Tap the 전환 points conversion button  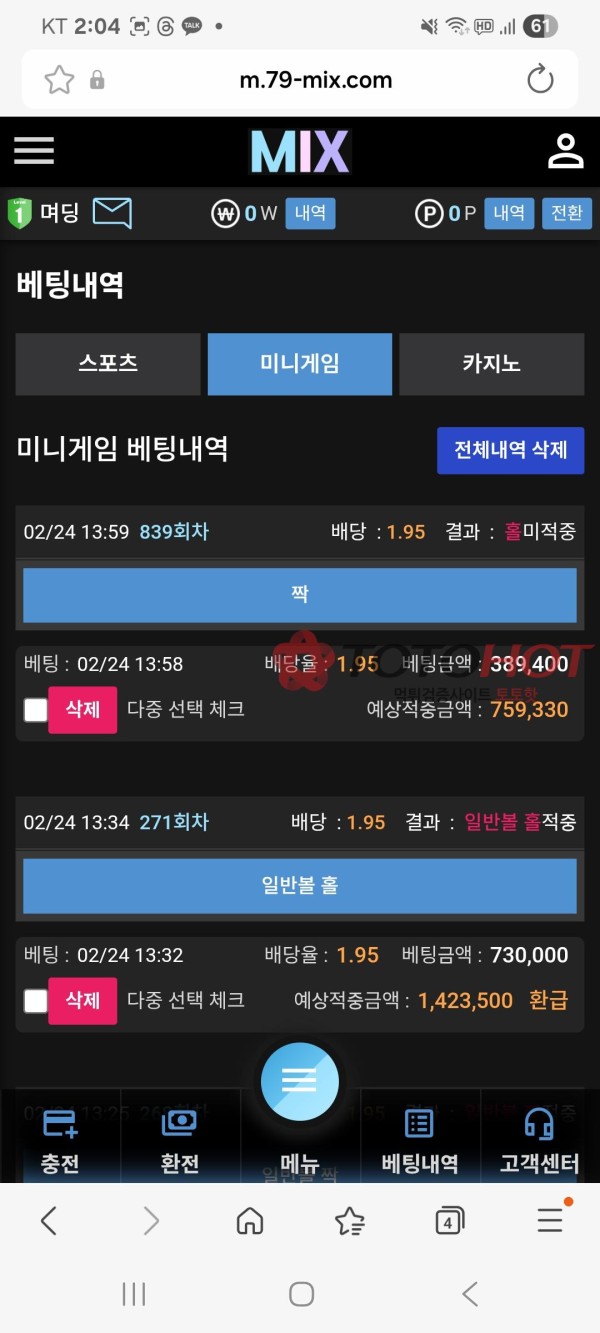[x=567, y=213]
